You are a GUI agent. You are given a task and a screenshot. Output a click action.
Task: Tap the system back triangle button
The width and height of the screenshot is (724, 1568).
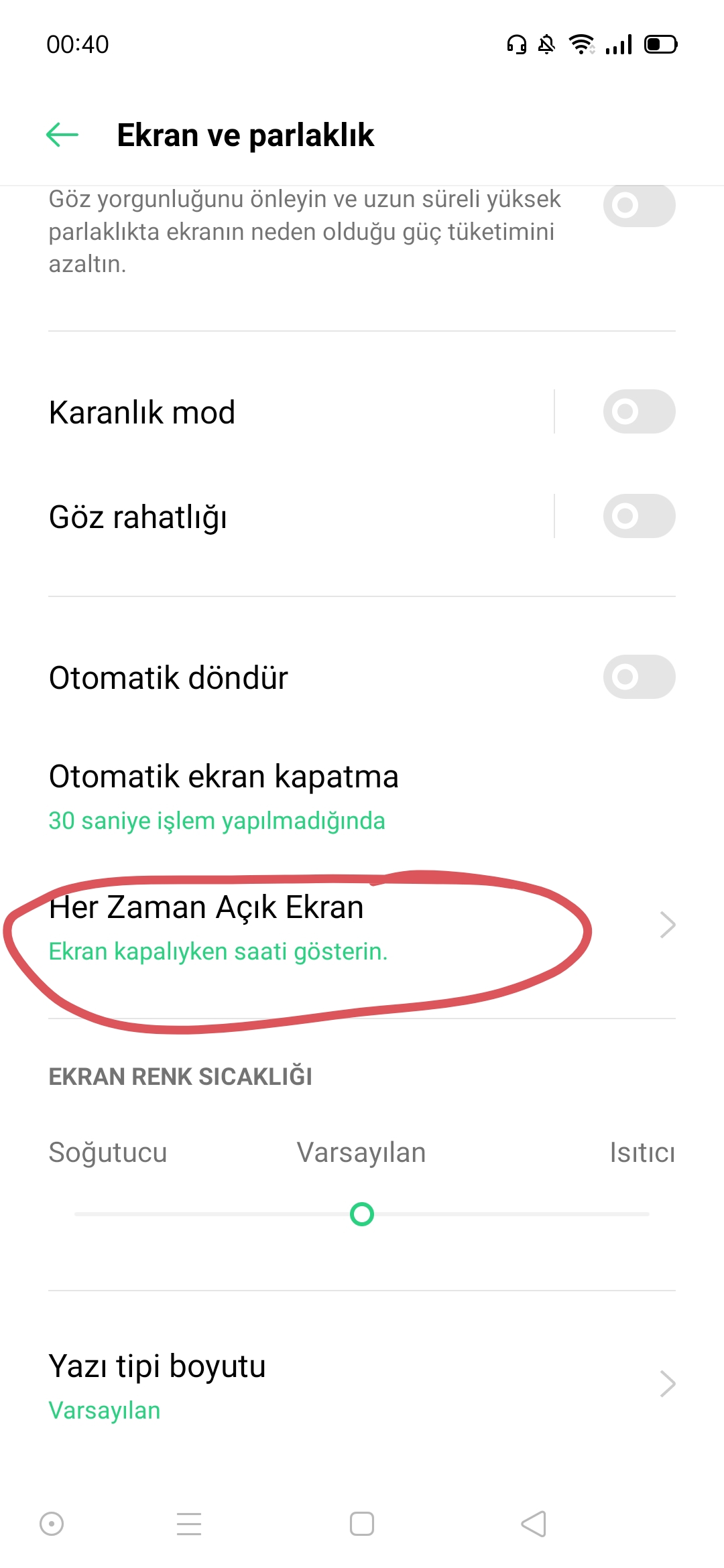pyautogui.click(x=534, y=1524)
